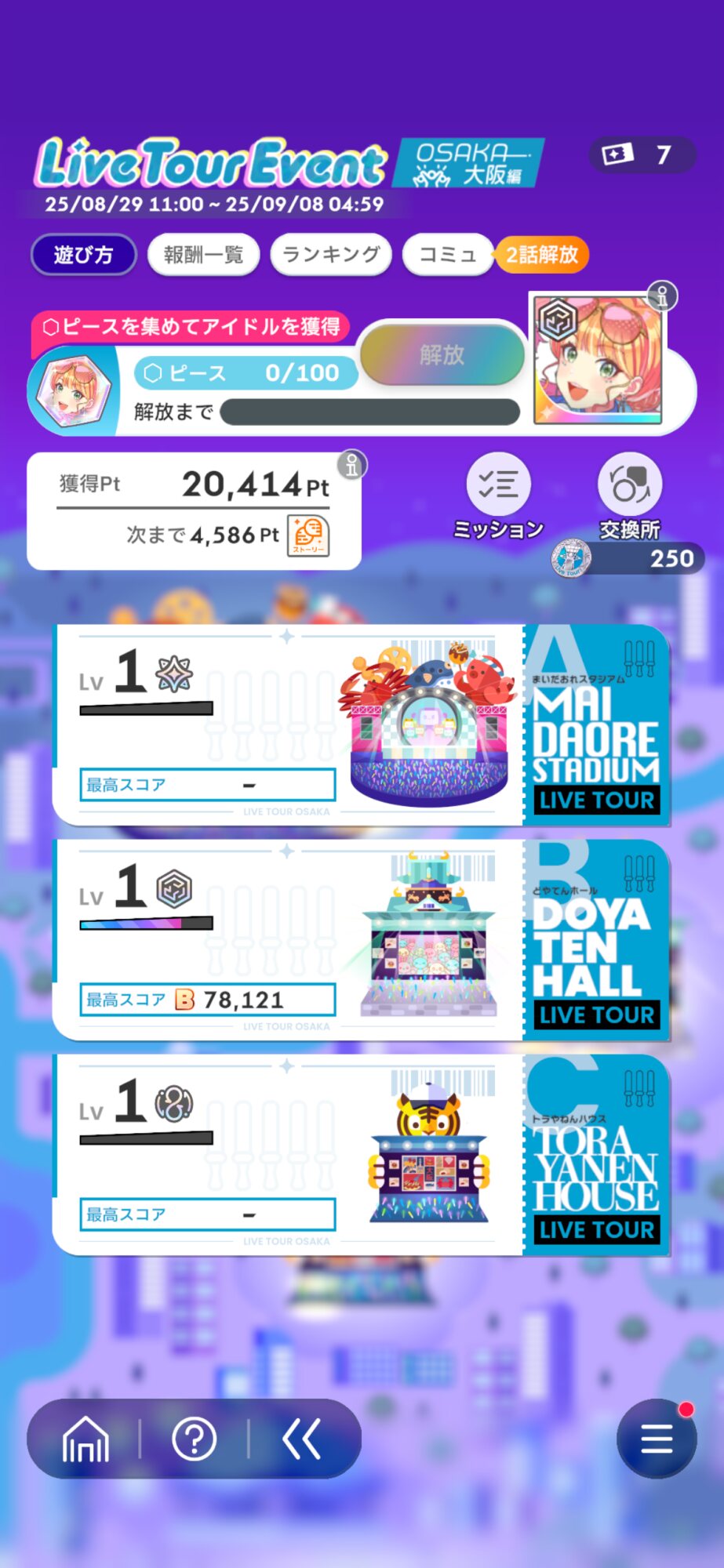
Task: Tap the ticket counter showing 7
Action: [x=642, y=155]
